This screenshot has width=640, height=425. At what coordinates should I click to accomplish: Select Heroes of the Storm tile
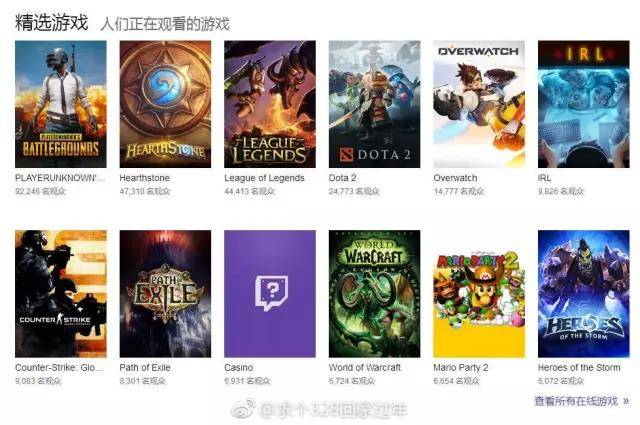583,293
